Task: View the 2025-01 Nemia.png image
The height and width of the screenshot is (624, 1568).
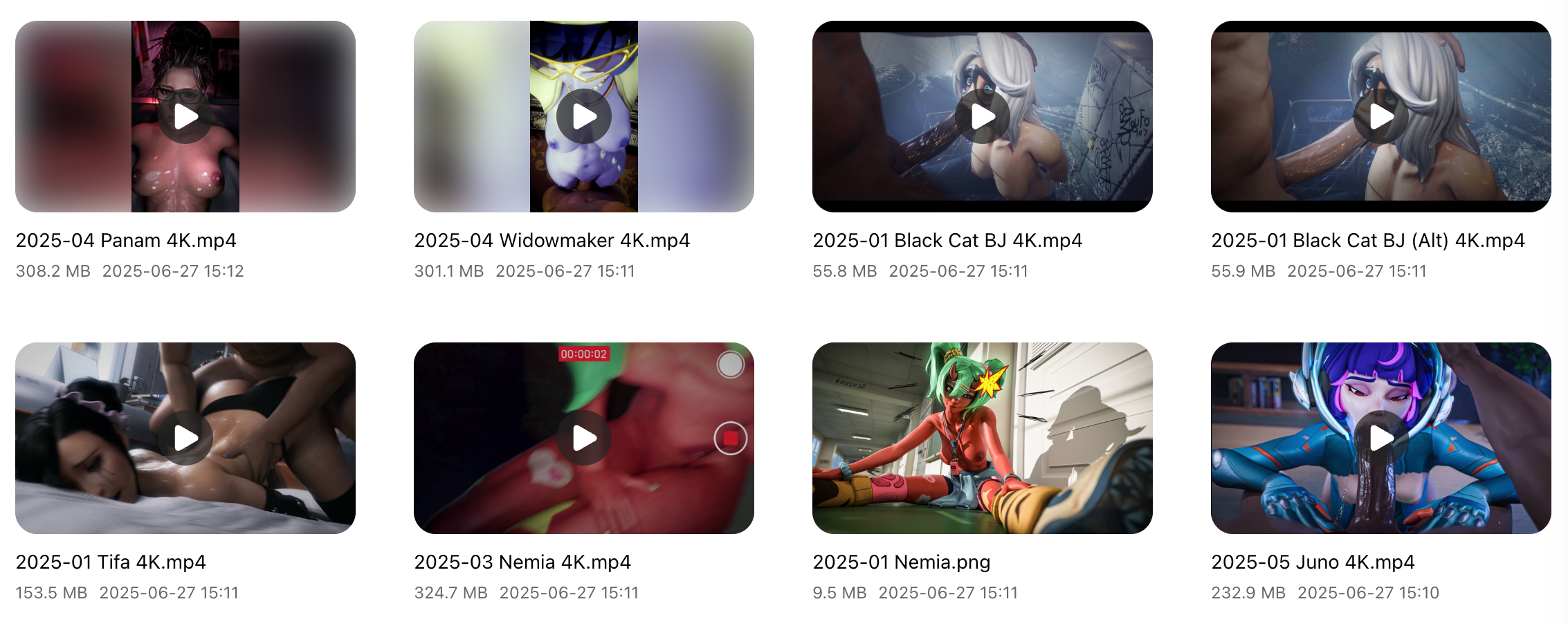Action: point(983,438)
